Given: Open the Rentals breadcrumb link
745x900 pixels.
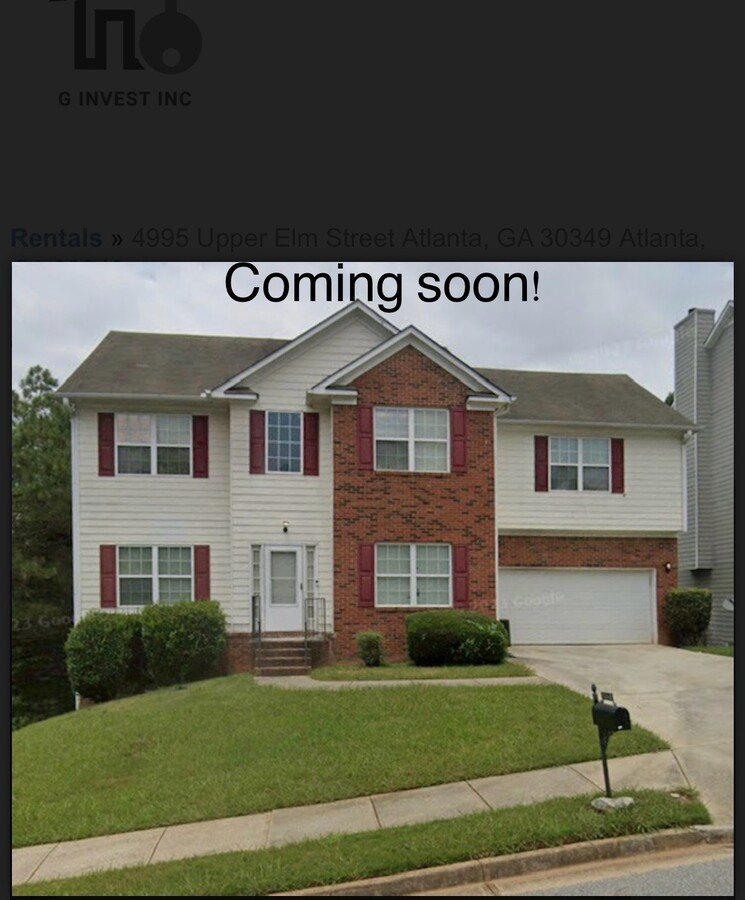Looking at the screenshot, I should (56, 238).
